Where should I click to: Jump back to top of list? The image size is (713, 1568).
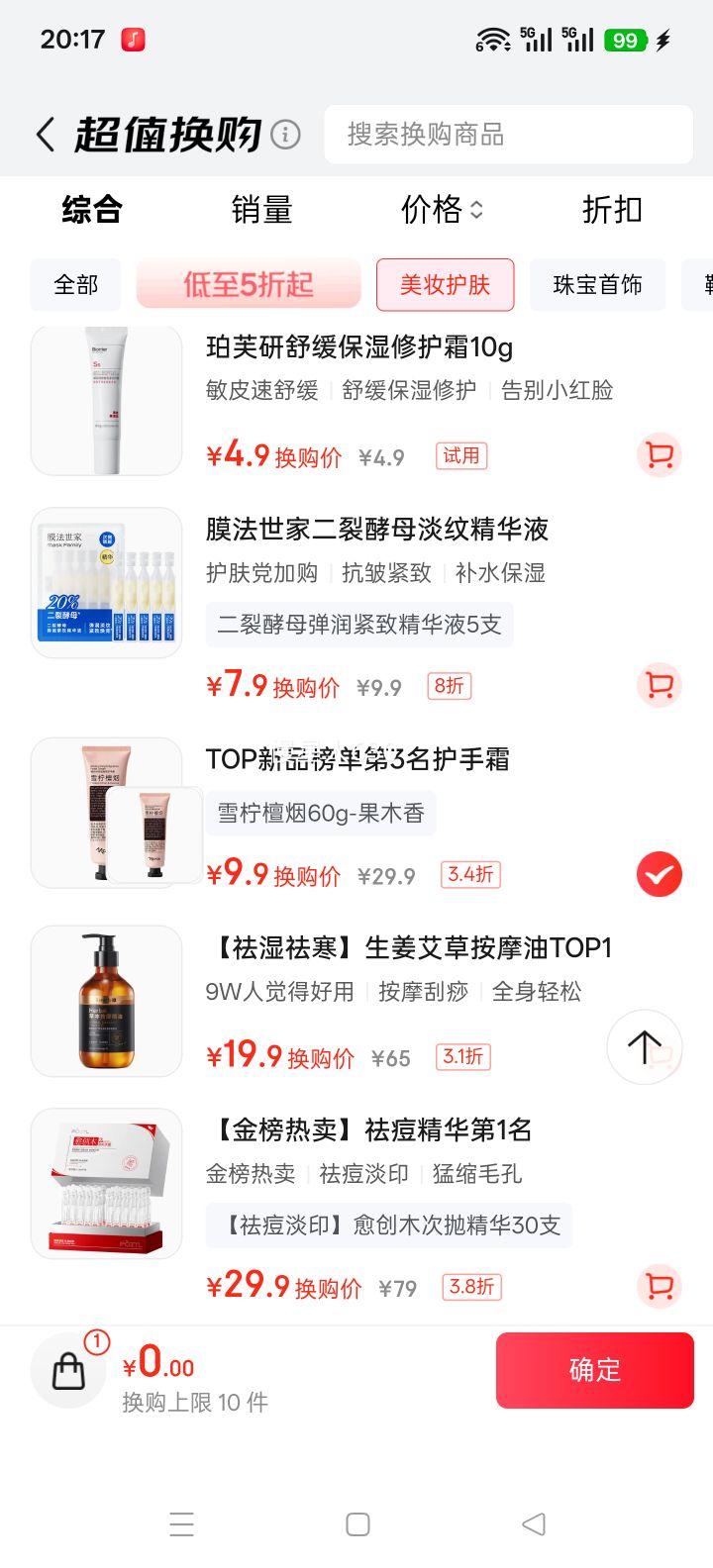(644, 1046)
